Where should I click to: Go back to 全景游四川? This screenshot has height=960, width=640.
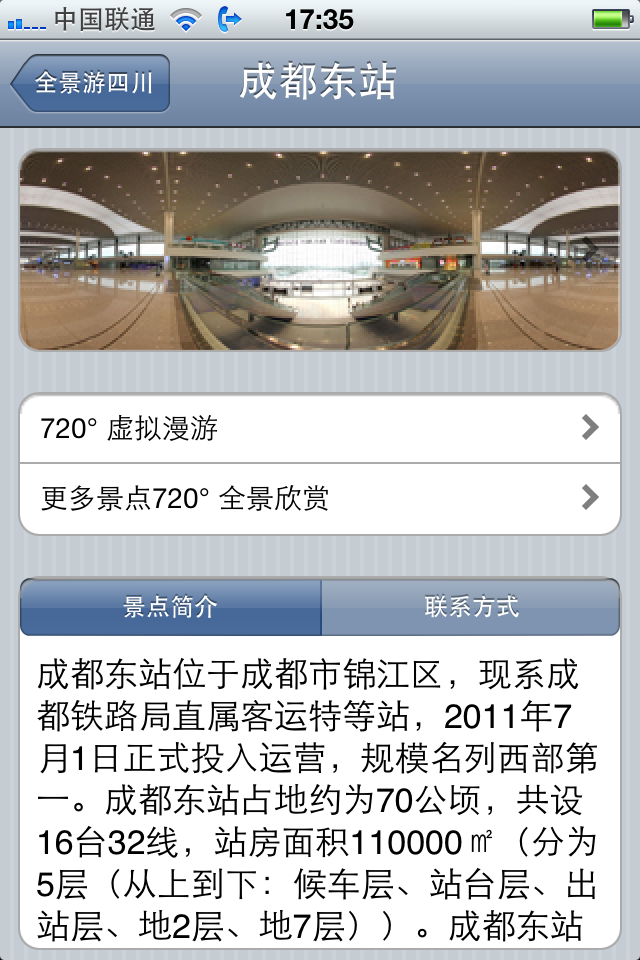92,83
